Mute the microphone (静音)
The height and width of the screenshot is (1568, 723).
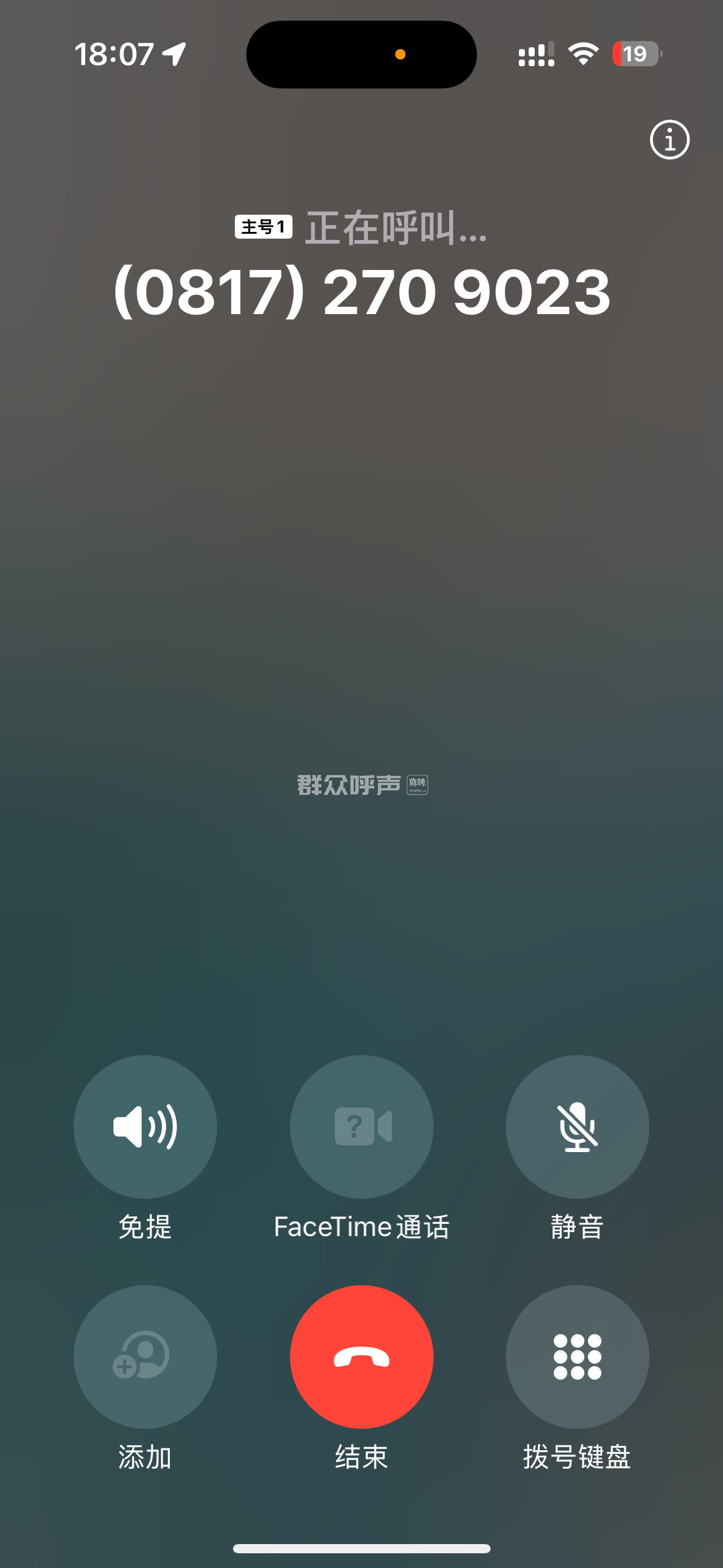(577, 1126)
